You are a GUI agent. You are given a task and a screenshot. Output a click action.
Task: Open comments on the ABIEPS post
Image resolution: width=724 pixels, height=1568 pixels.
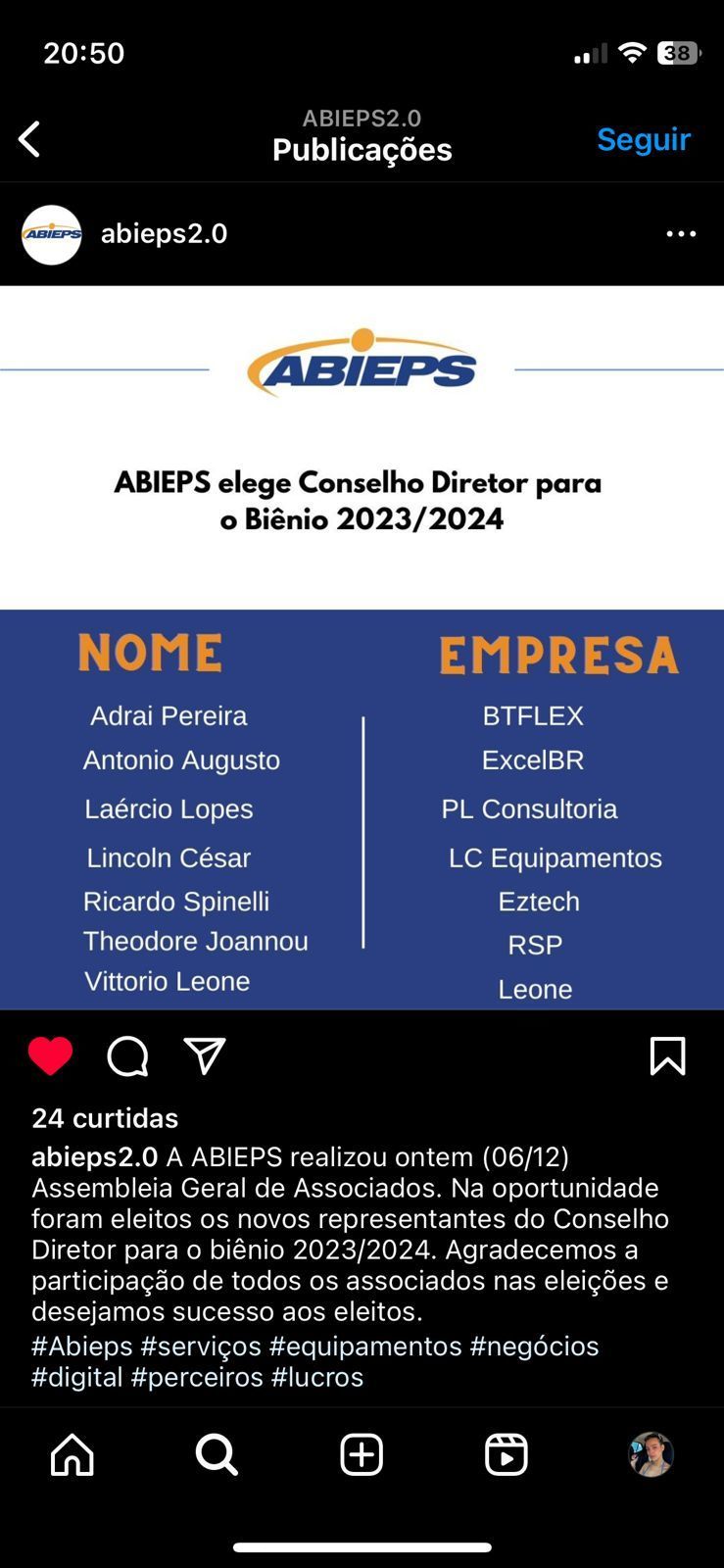127,1056
